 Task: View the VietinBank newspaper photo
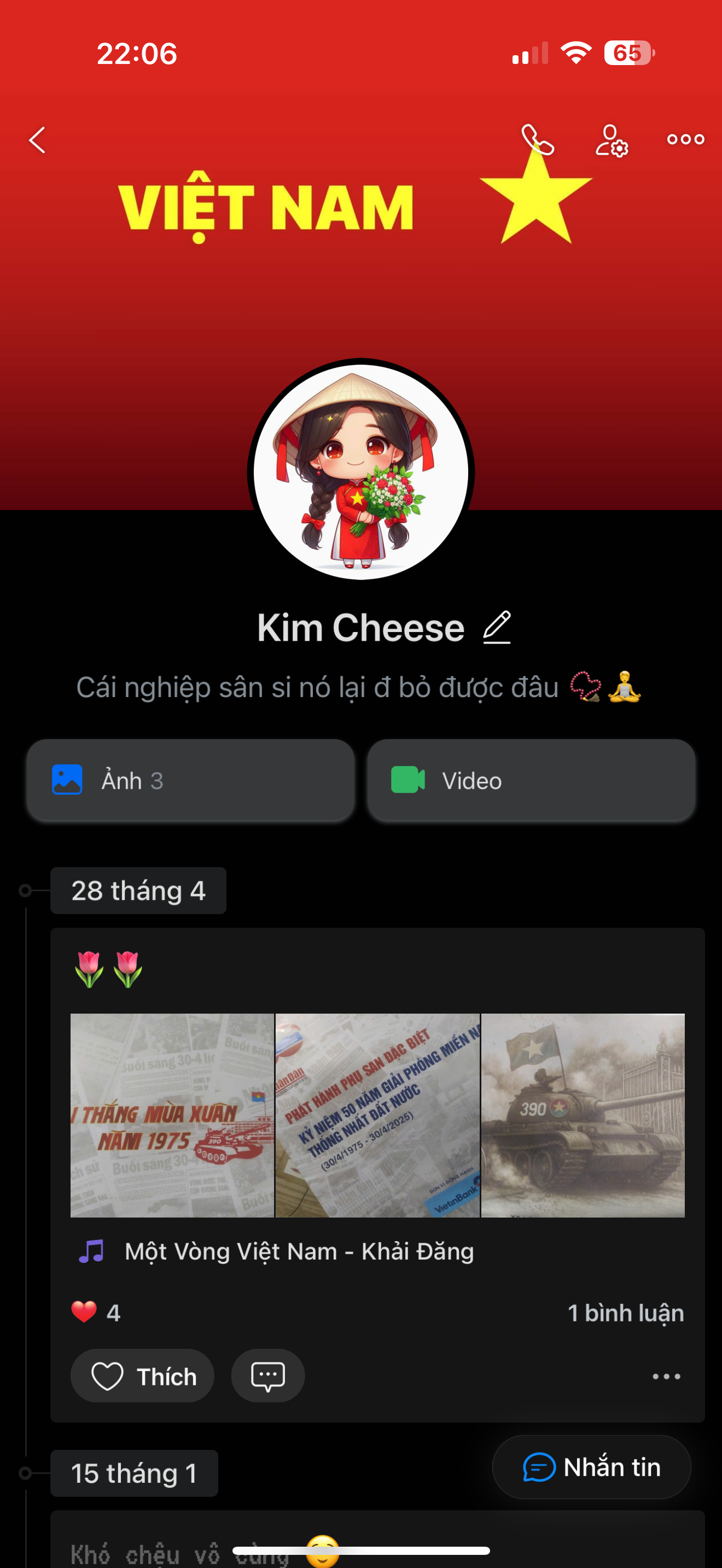[377, 1115]
